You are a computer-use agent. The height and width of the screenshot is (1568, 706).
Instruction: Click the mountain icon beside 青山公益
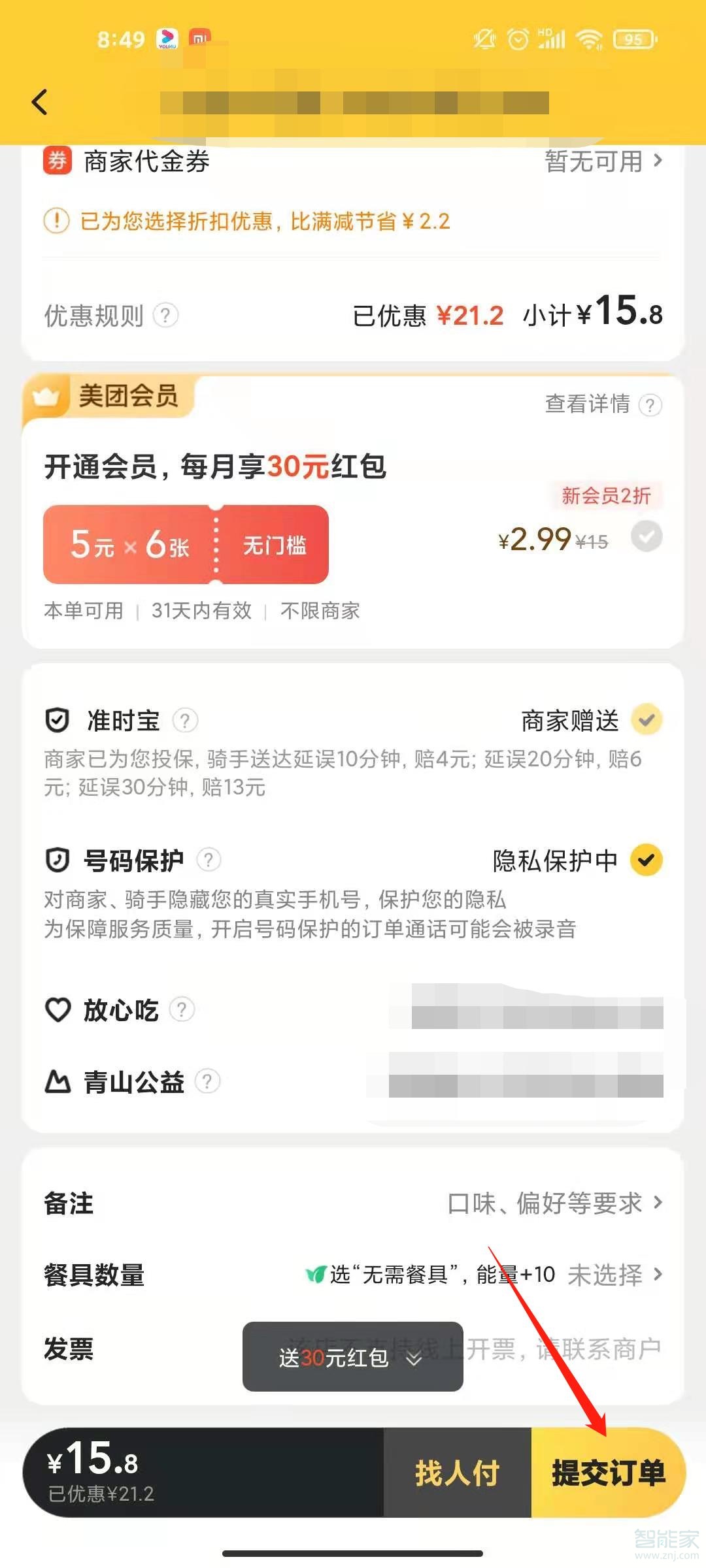pos(58,1081)
